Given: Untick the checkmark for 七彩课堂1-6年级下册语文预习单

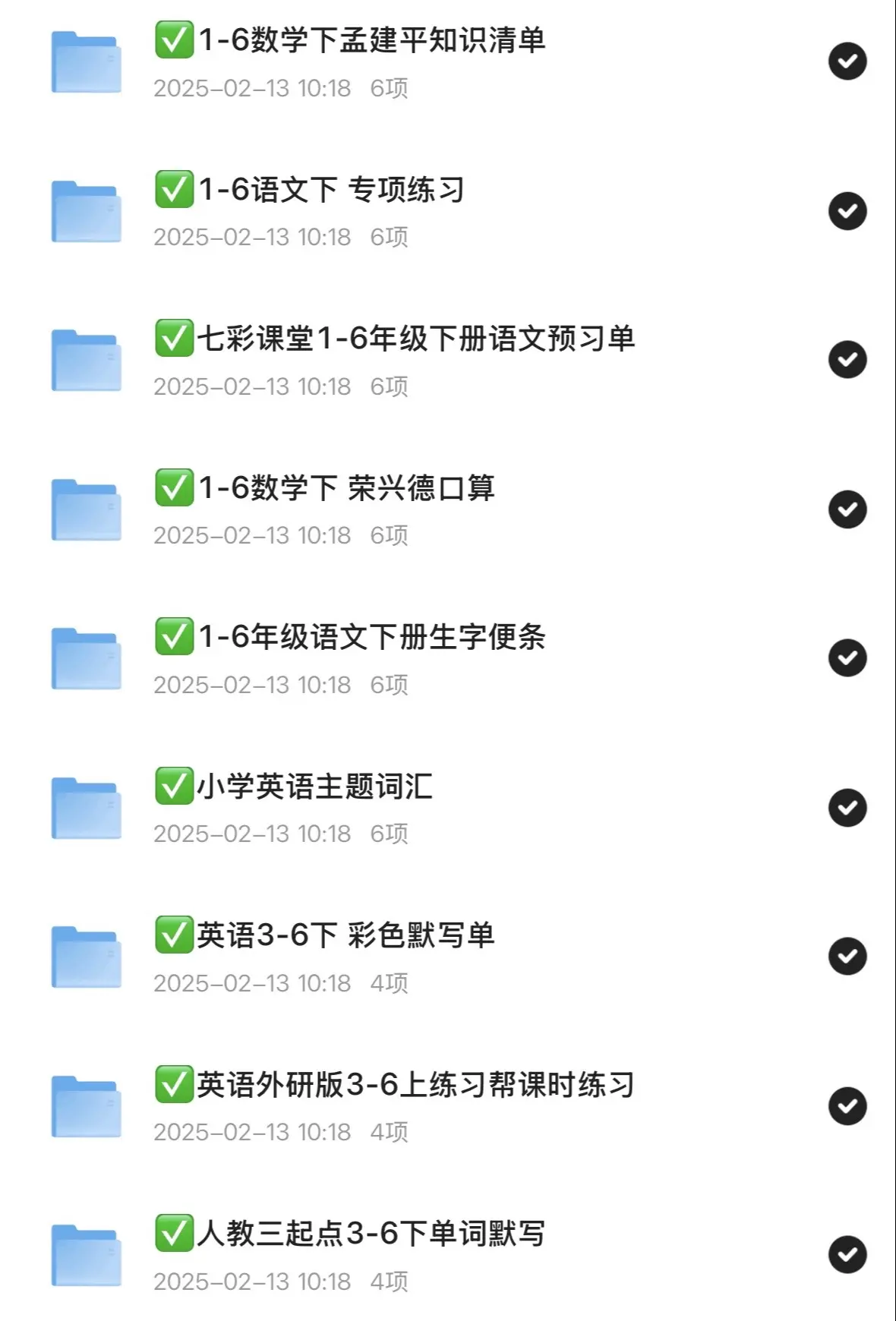Looking at the screenshot, I should (847, 360).
